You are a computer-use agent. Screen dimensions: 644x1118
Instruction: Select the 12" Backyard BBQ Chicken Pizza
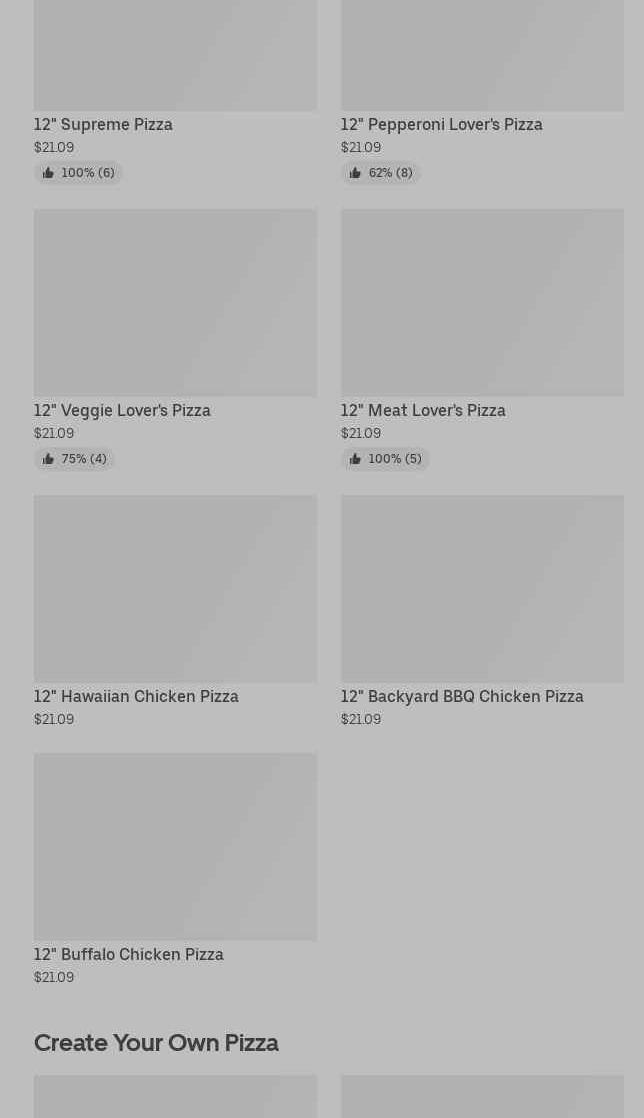(461, 696)
